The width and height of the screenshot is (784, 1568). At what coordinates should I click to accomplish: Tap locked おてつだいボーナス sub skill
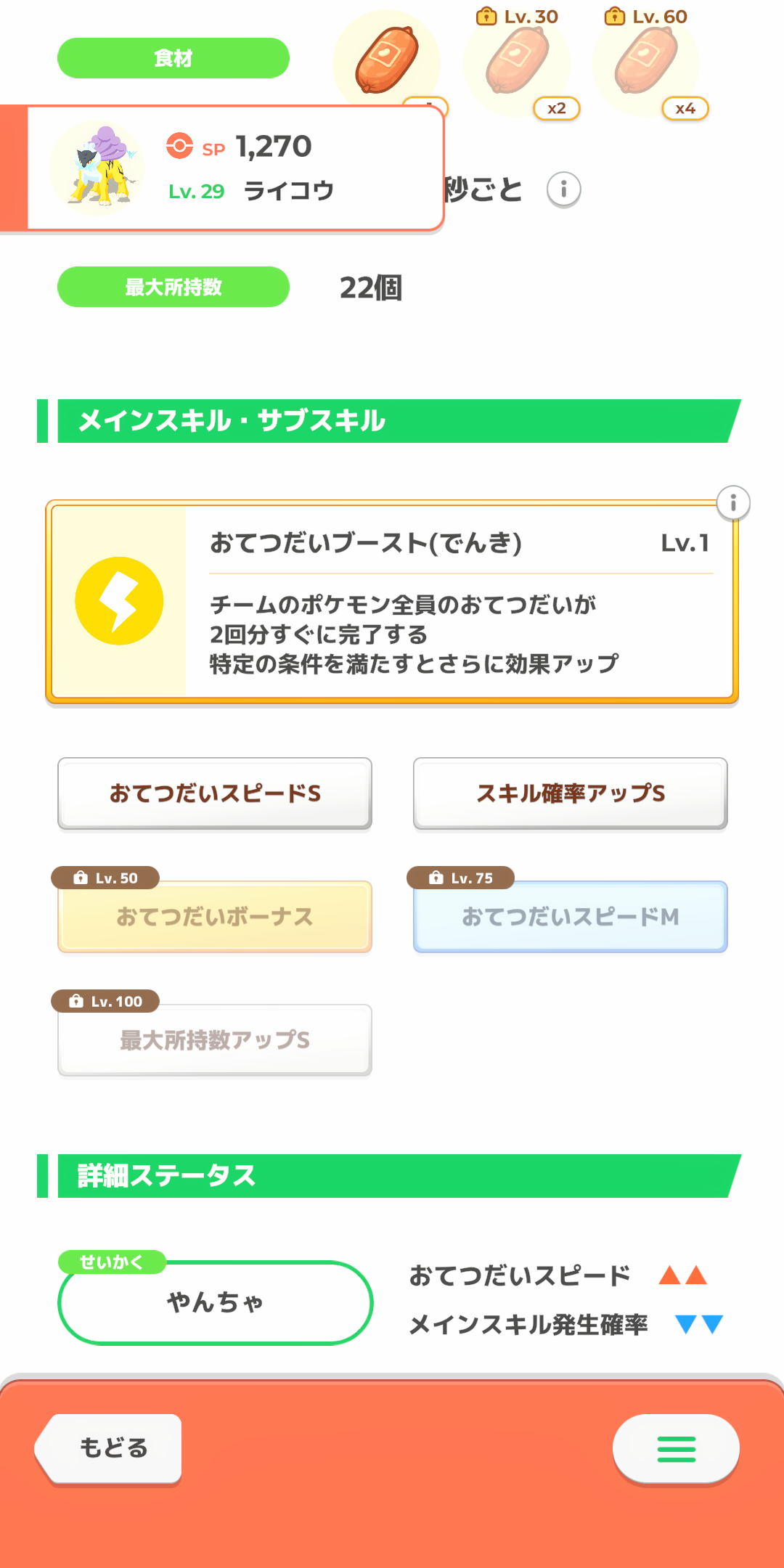pos(215,916)
